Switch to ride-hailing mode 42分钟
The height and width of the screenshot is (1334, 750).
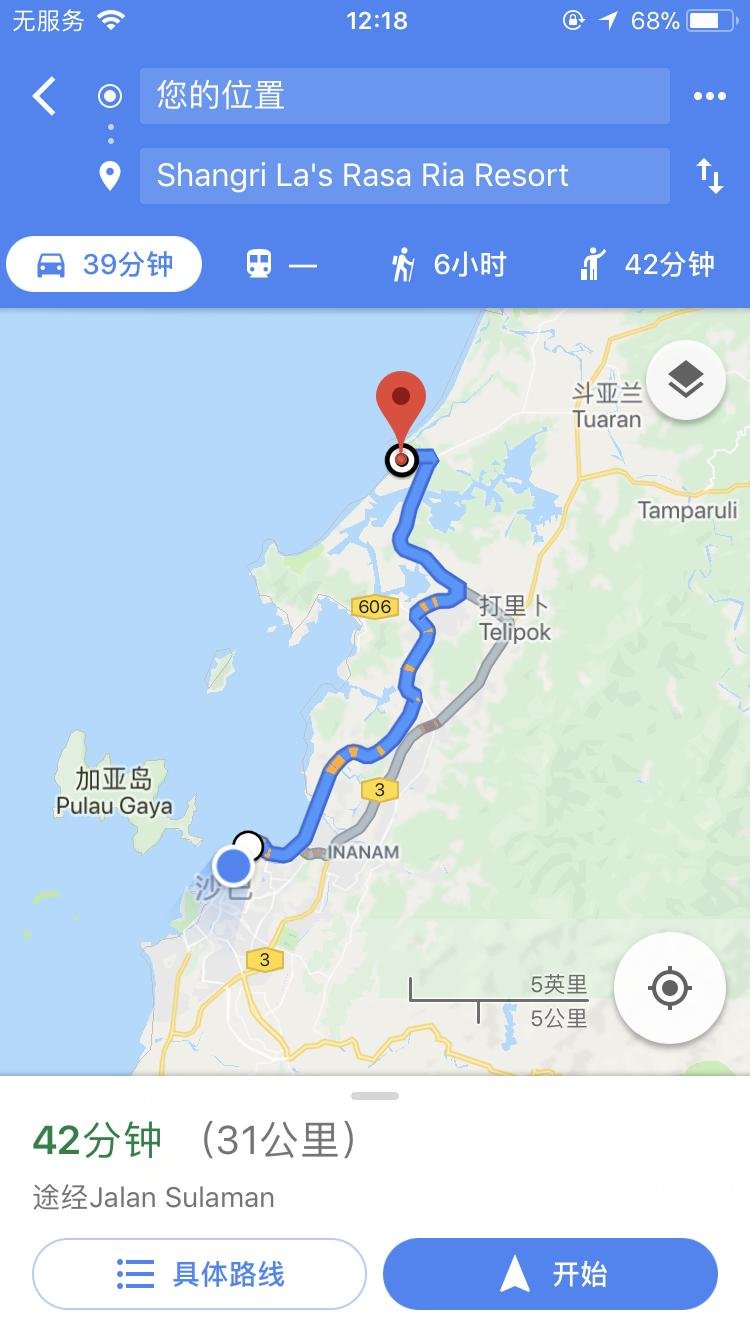point(647,265)
